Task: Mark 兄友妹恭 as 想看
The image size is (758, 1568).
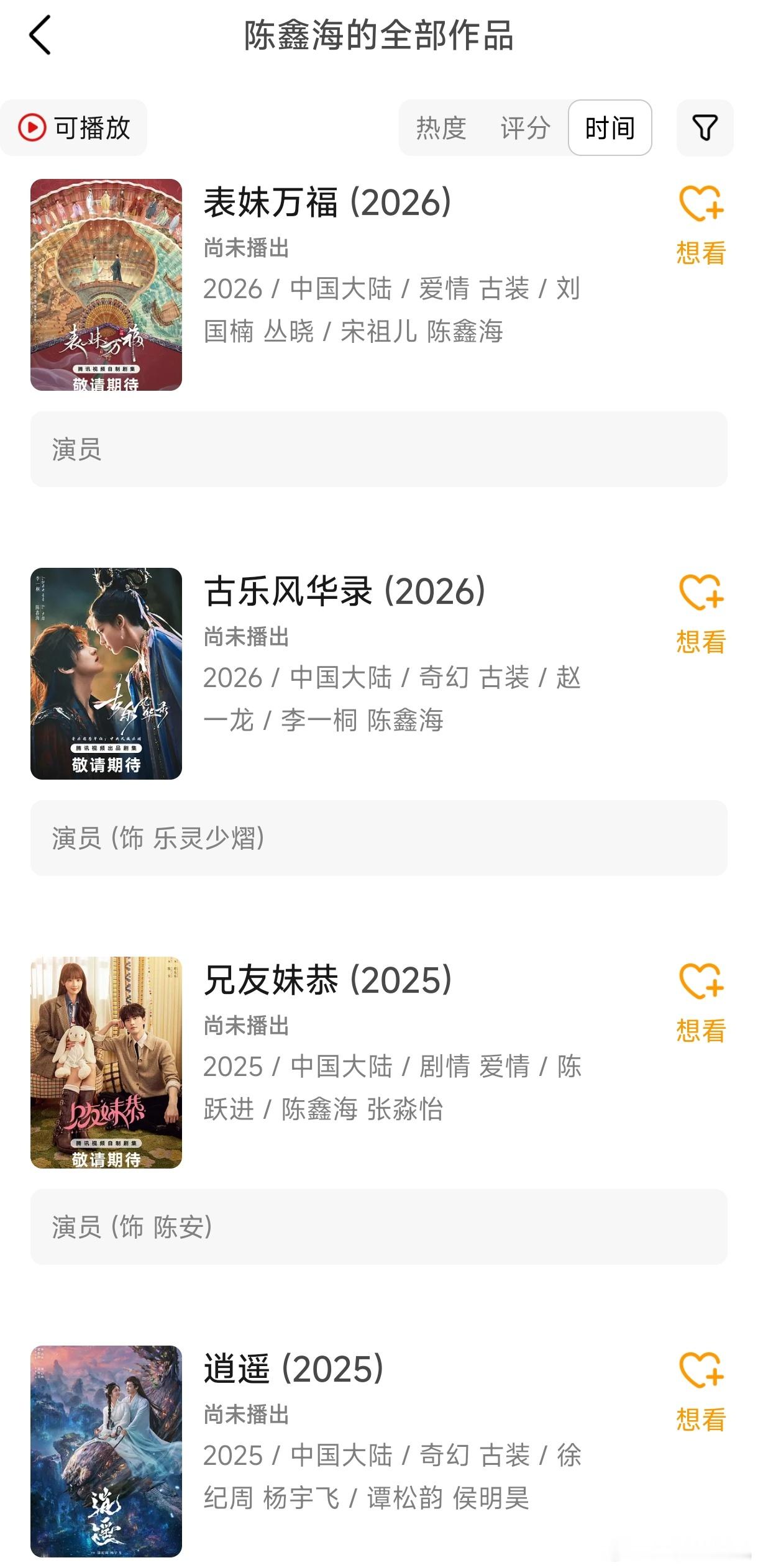Action: 701,1003
